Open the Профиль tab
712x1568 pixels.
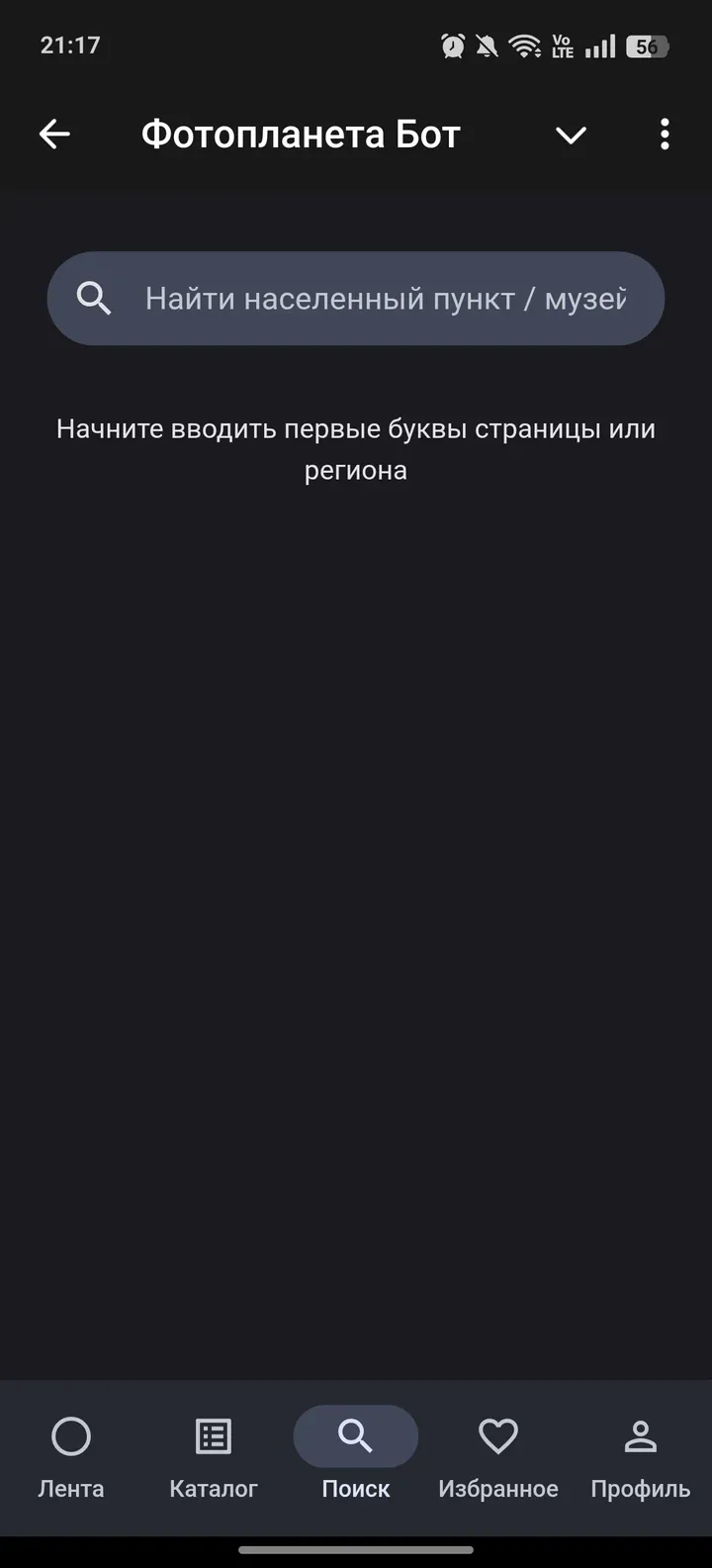click(x=640, y=1456)
